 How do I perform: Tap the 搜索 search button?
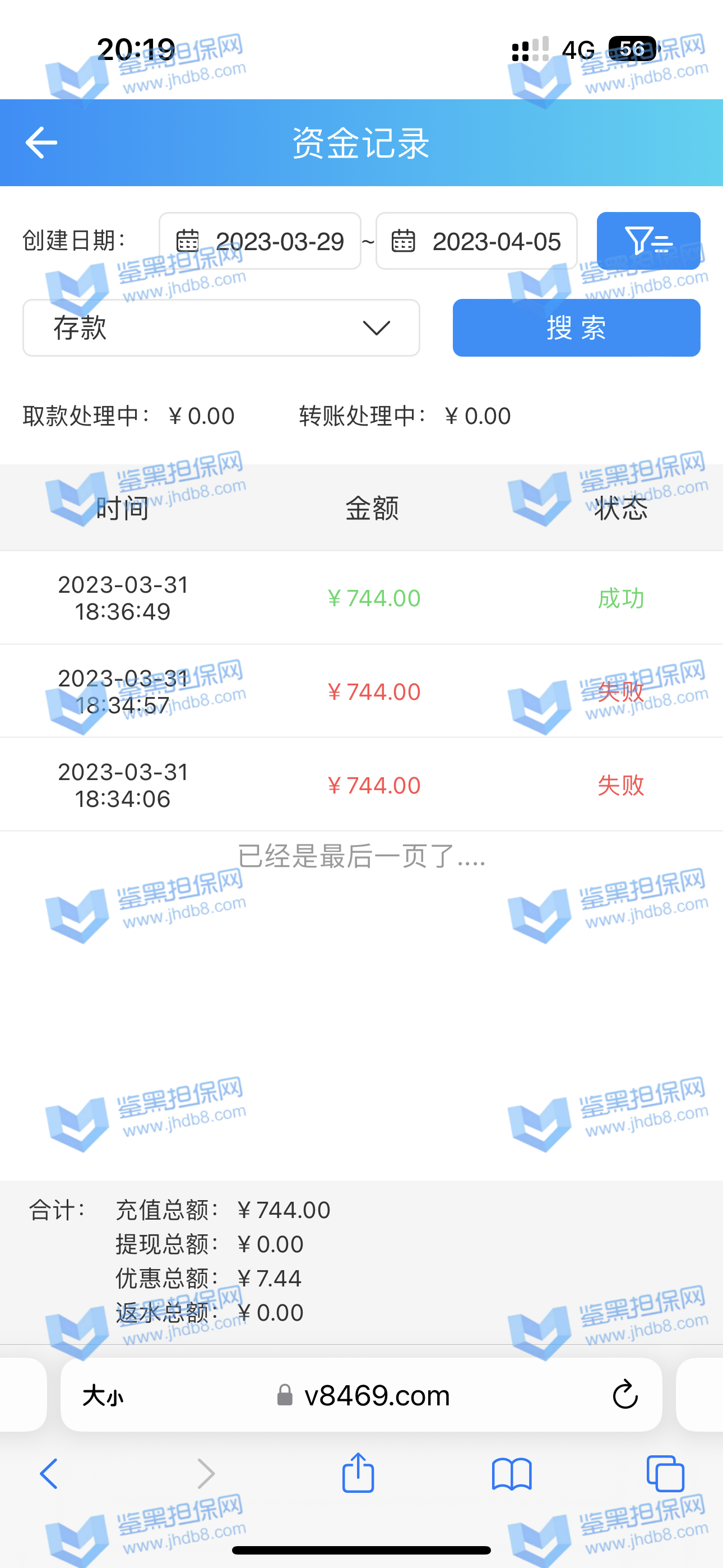pos(576,328)
